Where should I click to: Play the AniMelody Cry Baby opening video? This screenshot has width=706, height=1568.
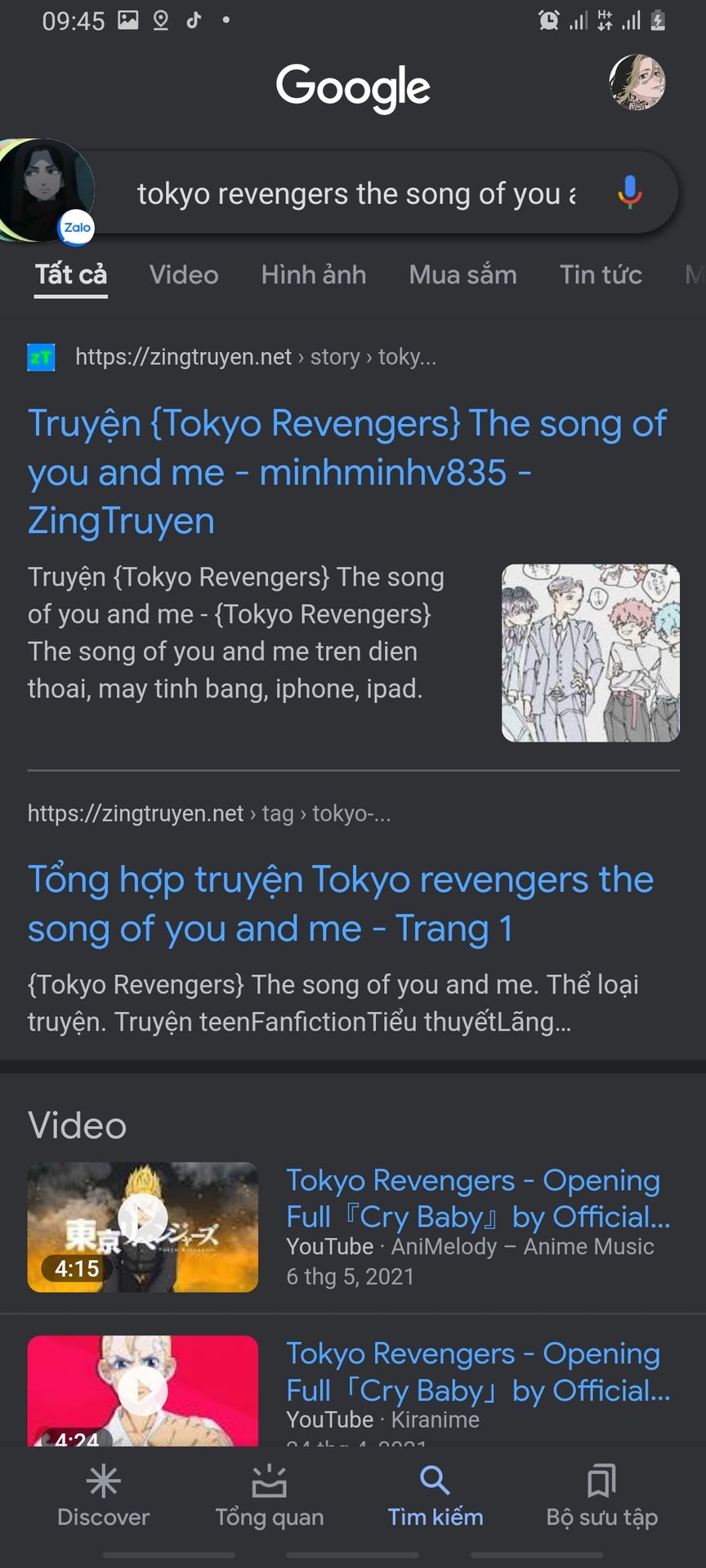tap(143, 1227)
